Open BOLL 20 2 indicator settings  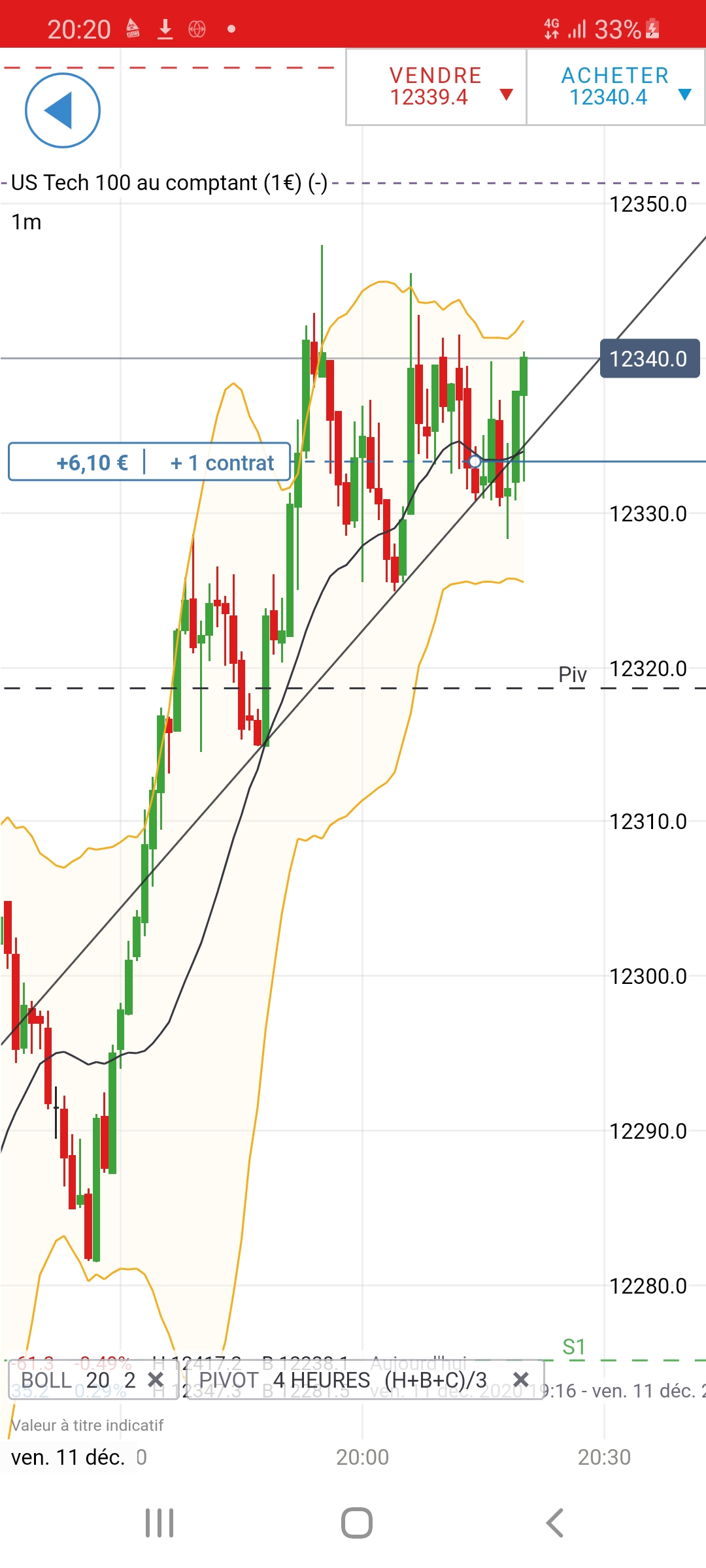coord(77,1380)
